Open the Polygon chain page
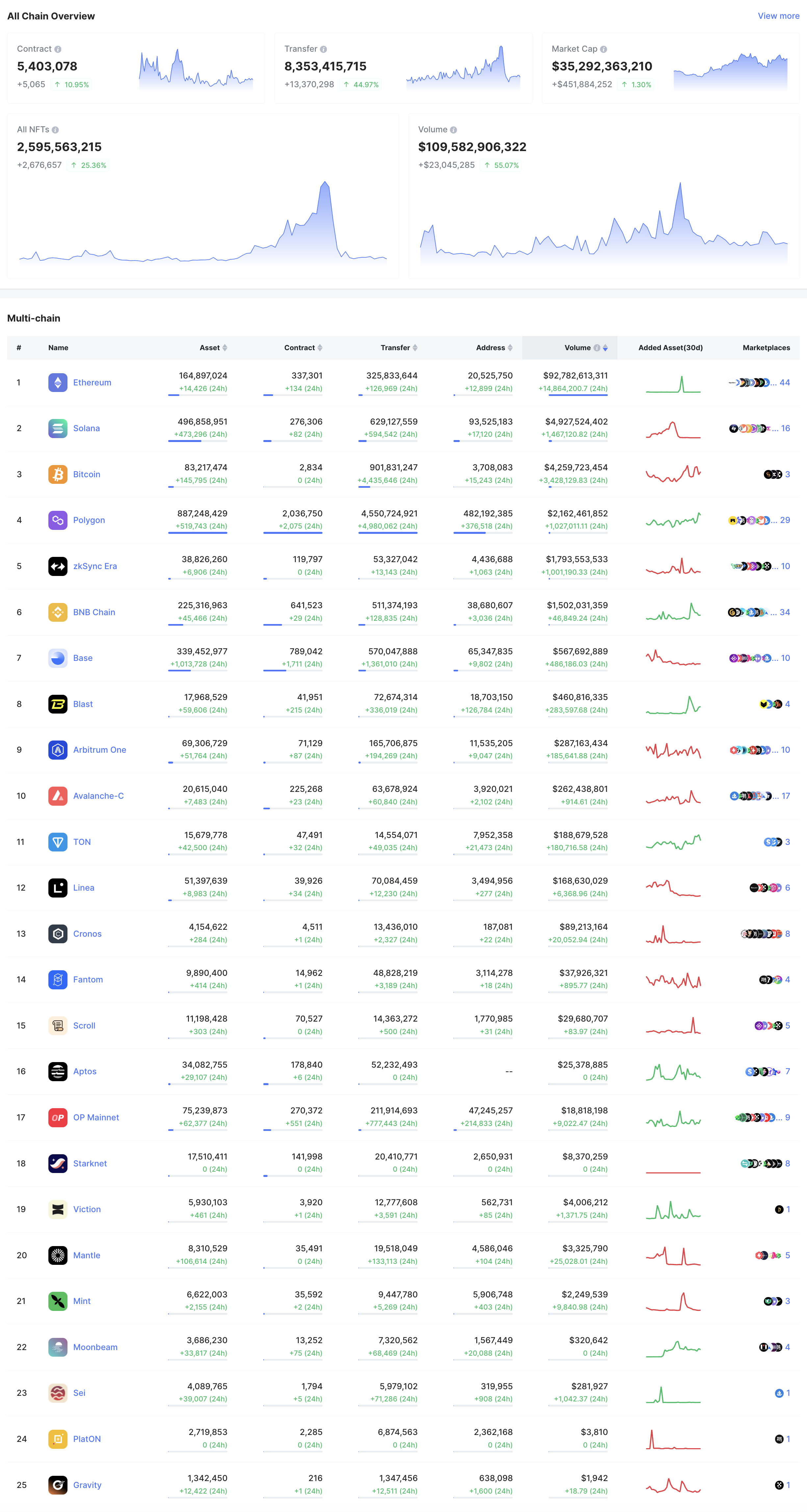This screenshot has height=1512, width=807. (x=89, y=520)
